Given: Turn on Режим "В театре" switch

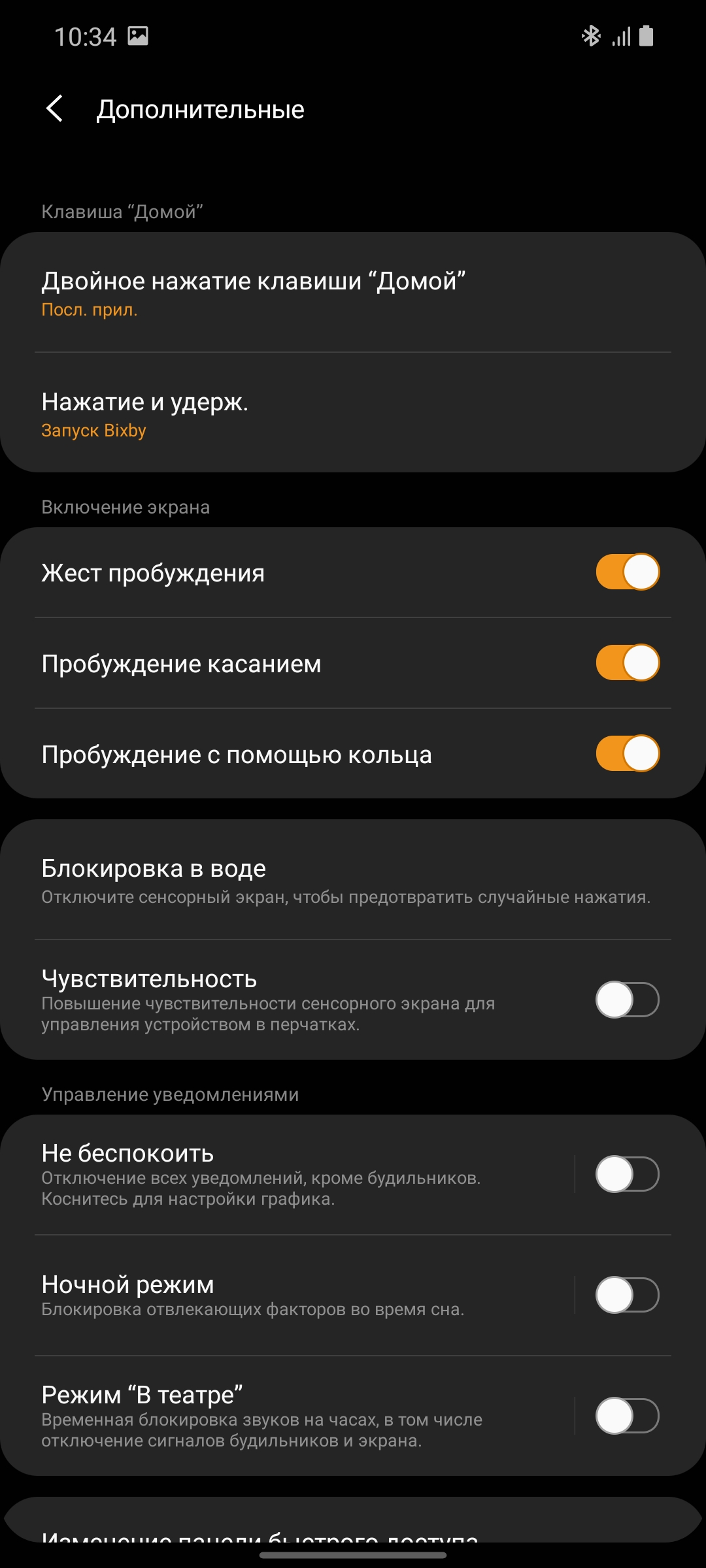Looking at the screenshot, I should pyautogui.click(x=627, y=1416).
